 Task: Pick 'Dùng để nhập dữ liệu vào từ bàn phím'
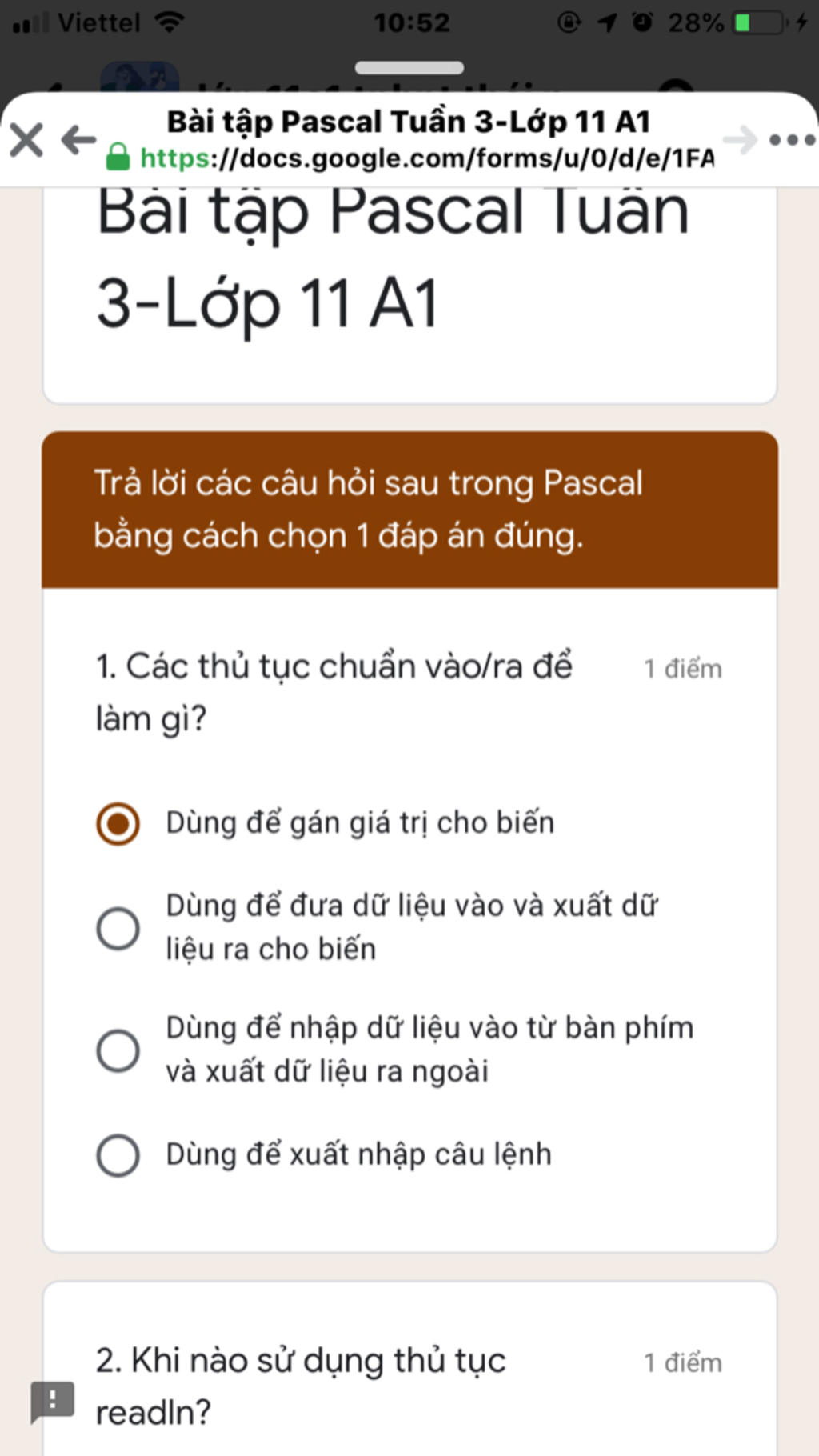(118, 1050)
